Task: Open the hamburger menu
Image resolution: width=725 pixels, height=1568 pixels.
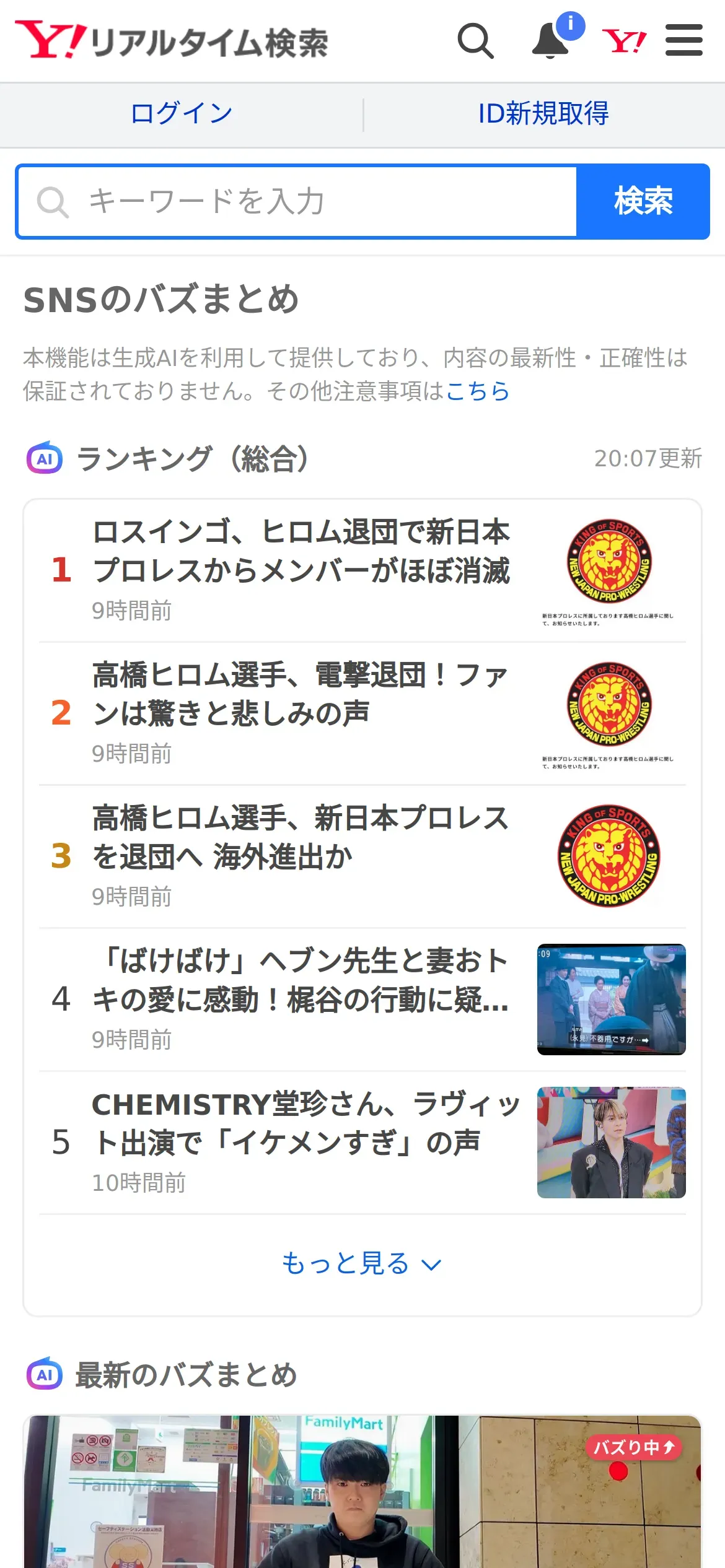Action: 683,41
